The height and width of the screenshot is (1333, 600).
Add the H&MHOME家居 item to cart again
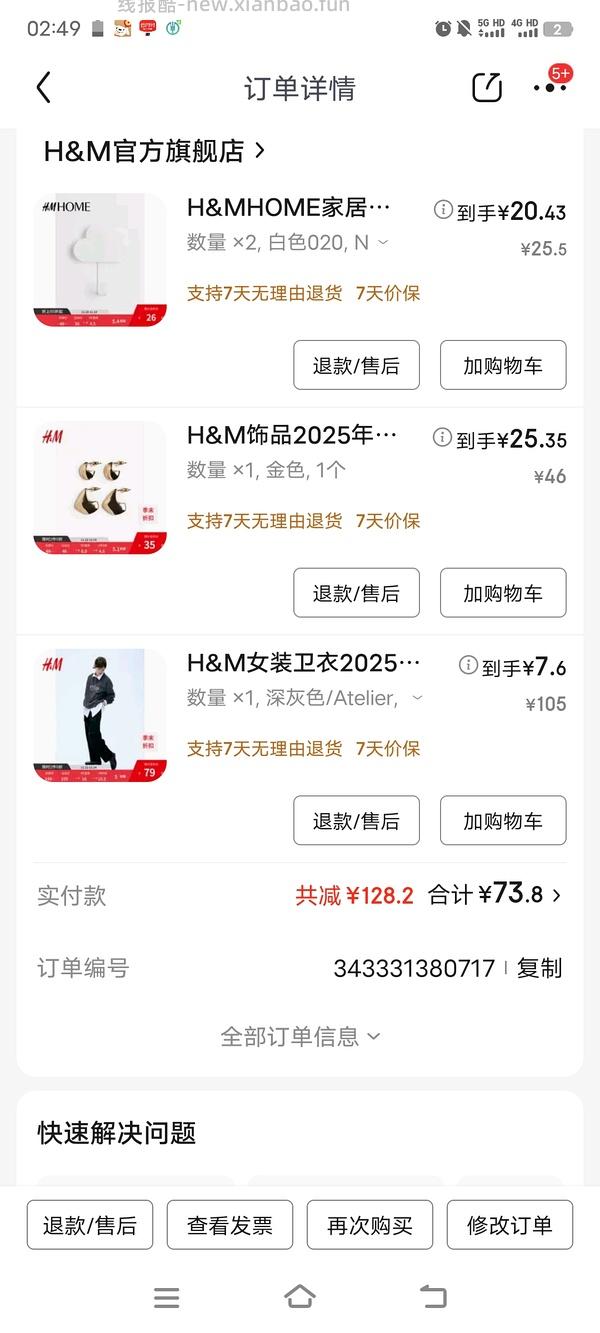coord(503,365)
